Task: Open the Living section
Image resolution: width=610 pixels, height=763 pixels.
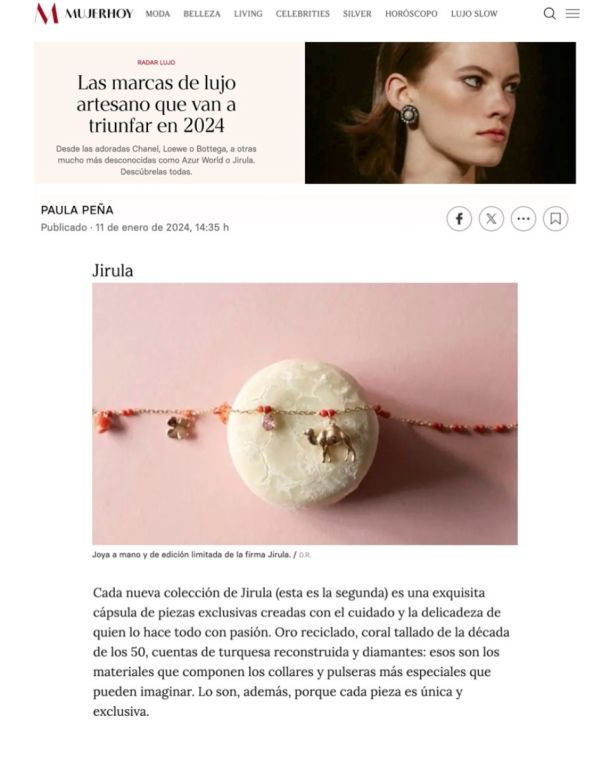Action: 248,14
